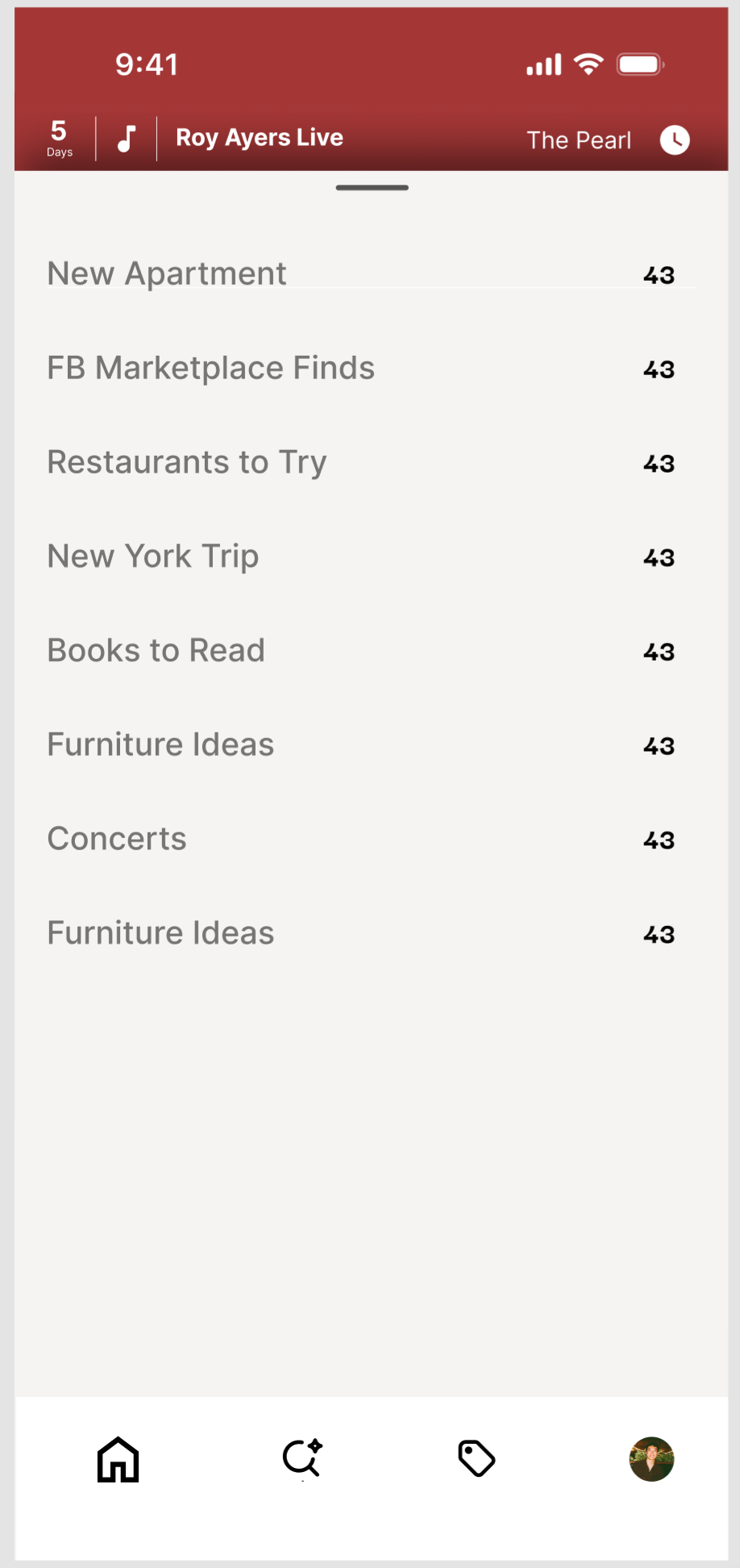740x1568 pixels.
Task: View the New York Trip list
Action: (153, 557)
